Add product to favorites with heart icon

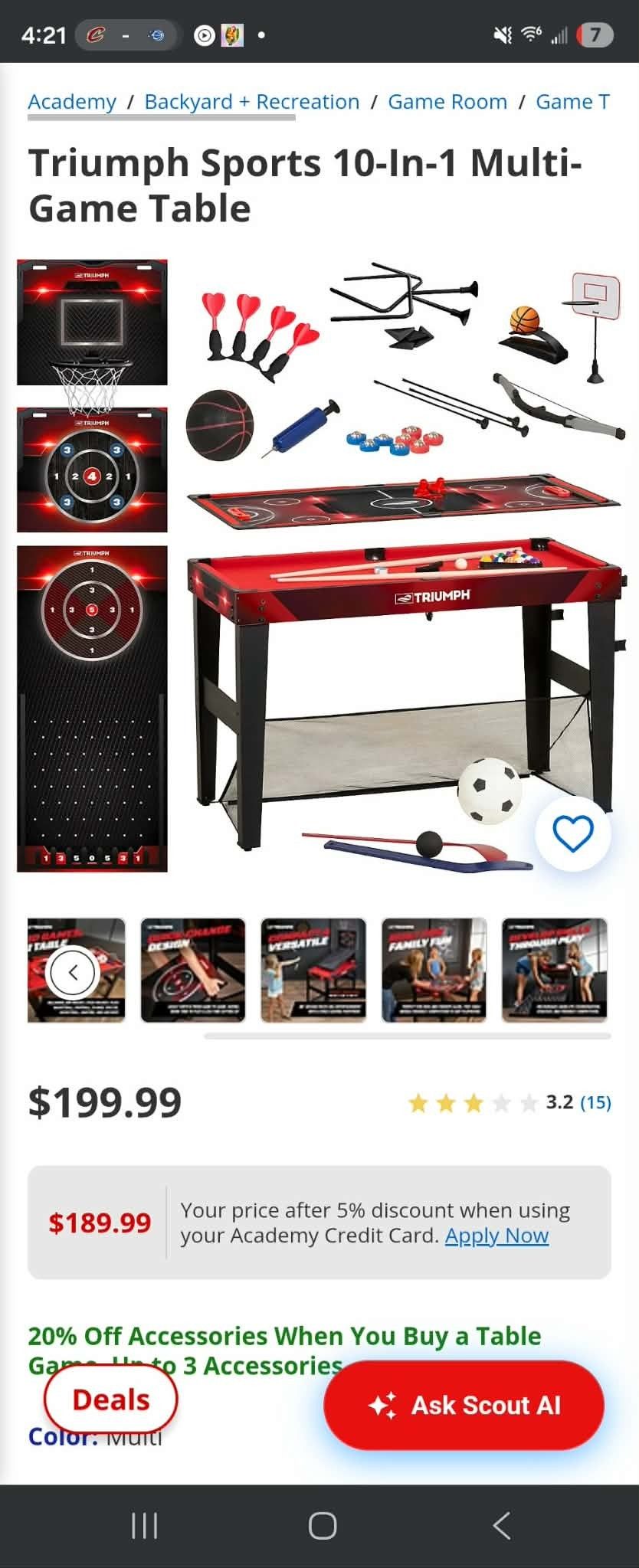(x=573, y=834)
